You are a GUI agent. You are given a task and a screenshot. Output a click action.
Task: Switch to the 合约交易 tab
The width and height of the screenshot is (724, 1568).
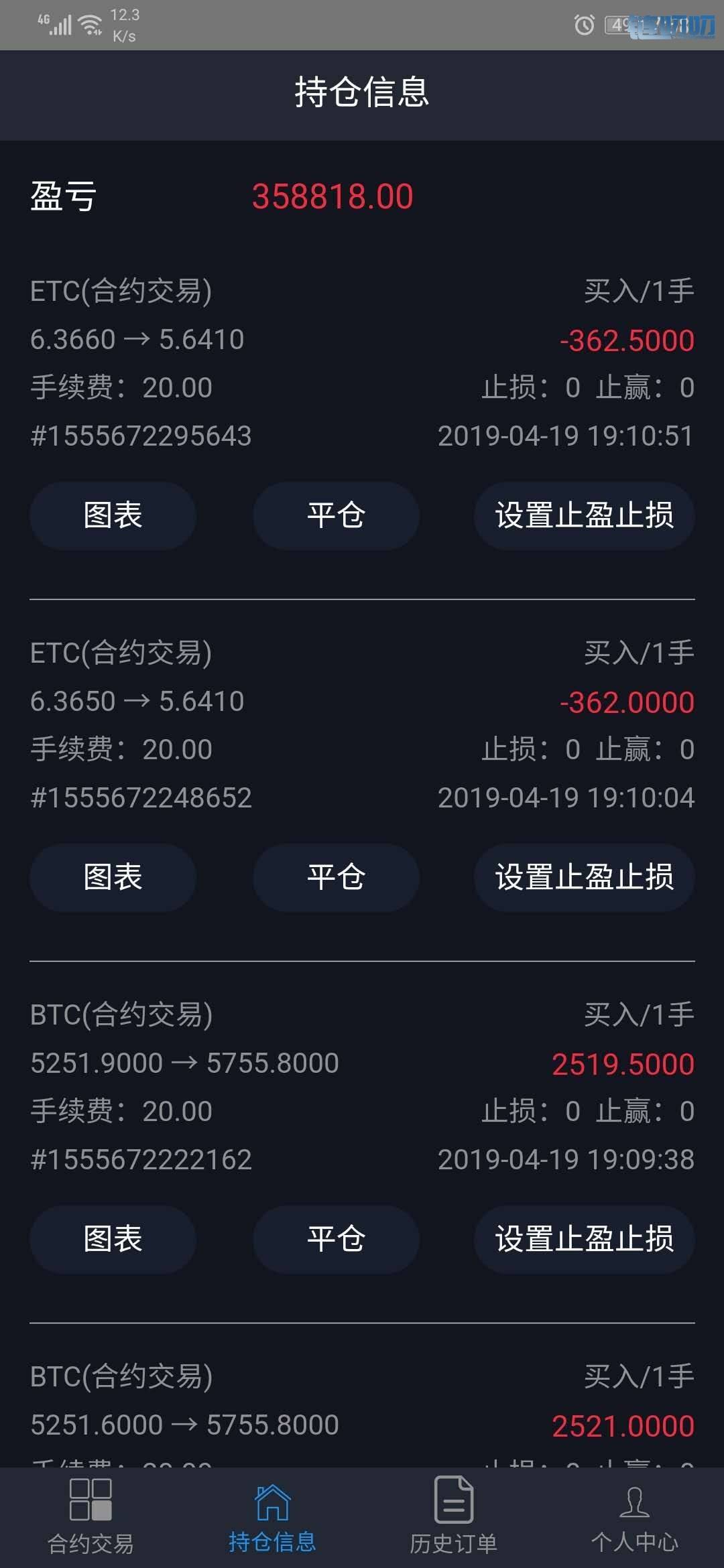pyautogui.click(x=90, y=1517)
